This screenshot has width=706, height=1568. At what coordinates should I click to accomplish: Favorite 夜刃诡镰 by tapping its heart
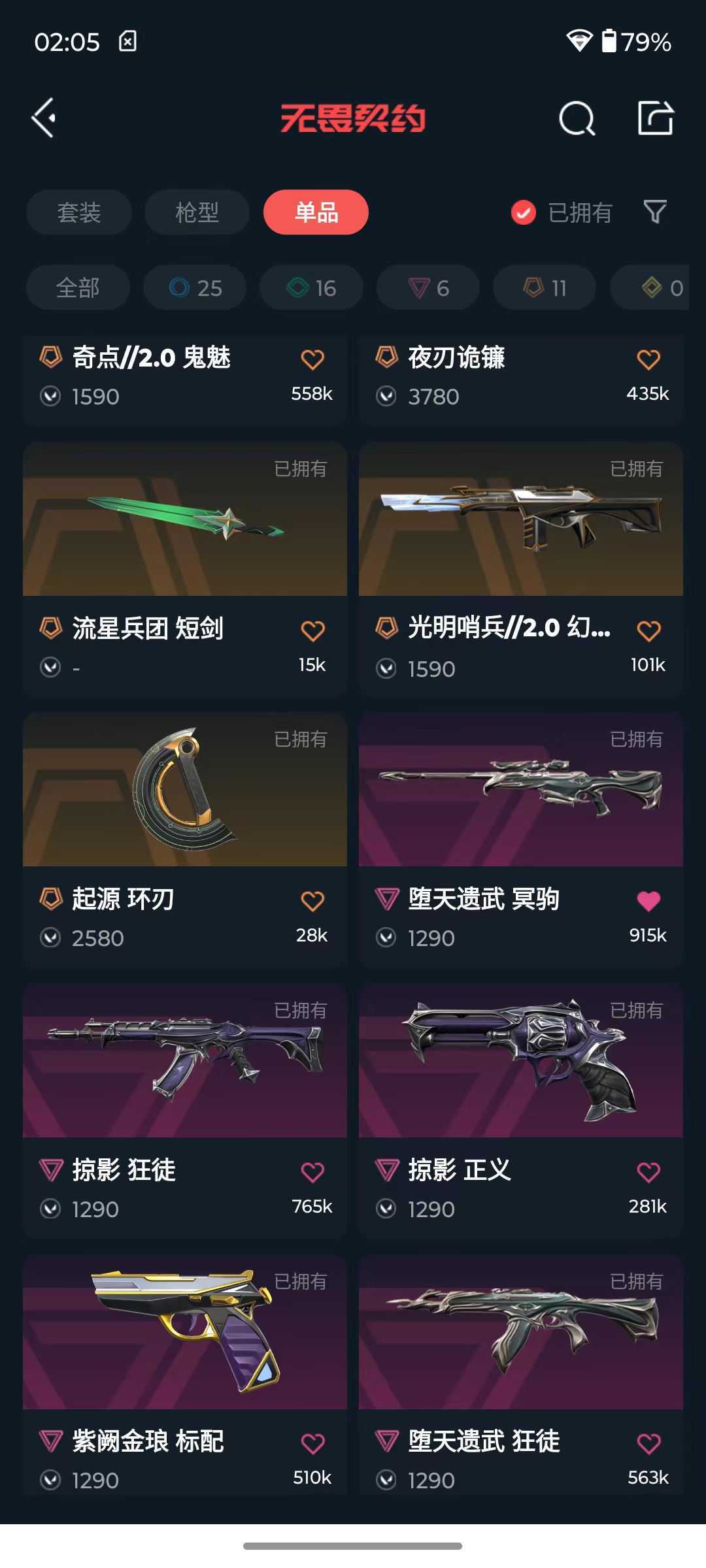648,359
